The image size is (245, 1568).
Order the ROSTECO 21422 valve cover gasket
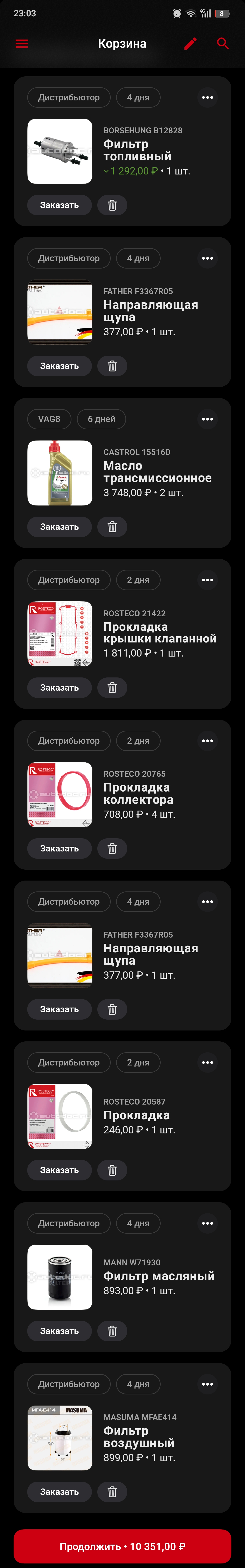click(60, 687)
